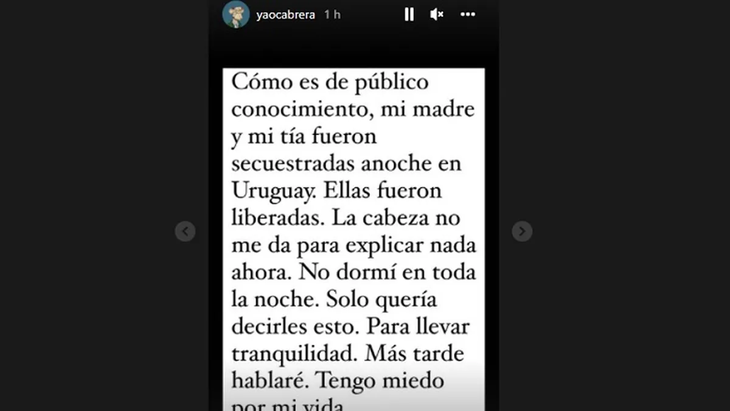Open yaocabrera's profile from the username
Viewport: 730px width, 411px height.
[x=285, y=15]
